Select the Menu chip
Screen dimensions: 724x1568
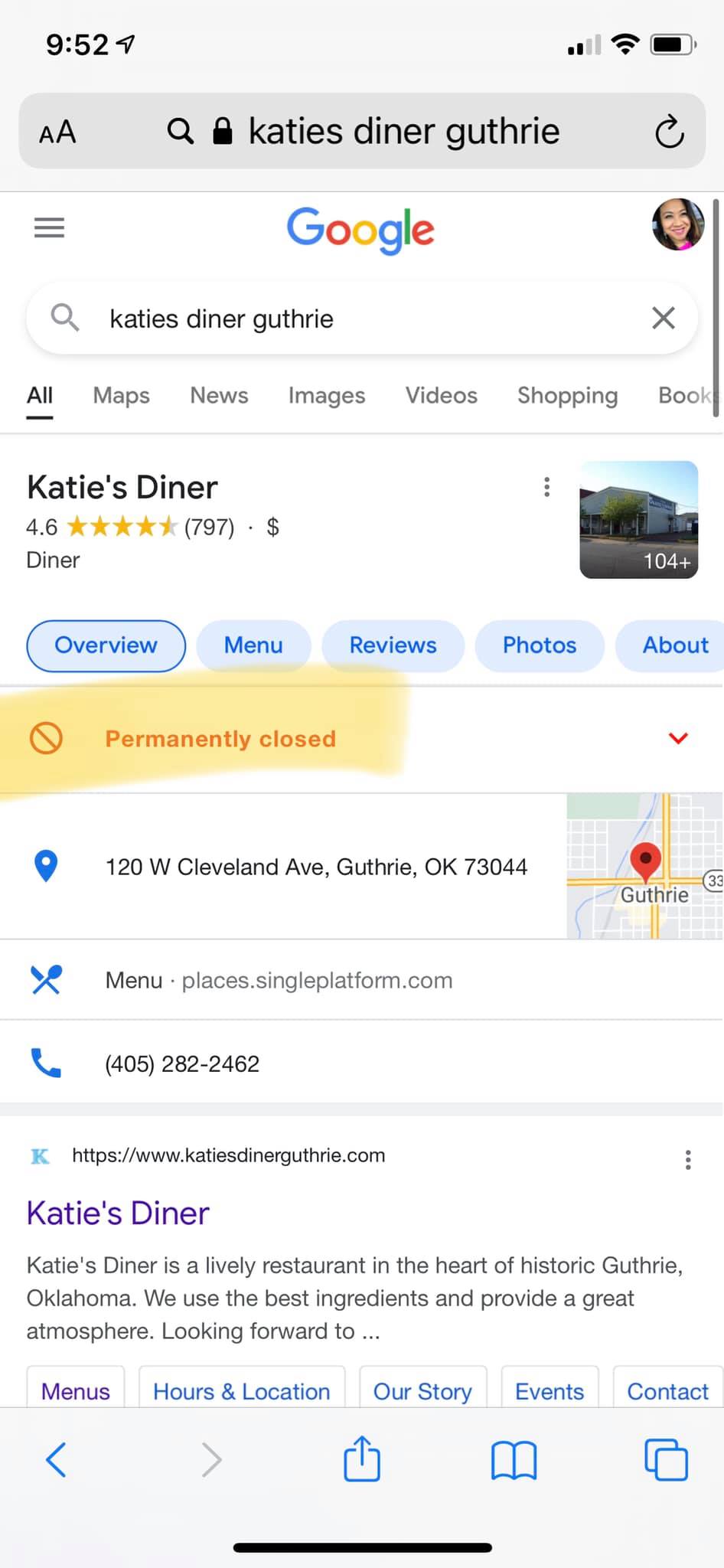click(253, 645)
